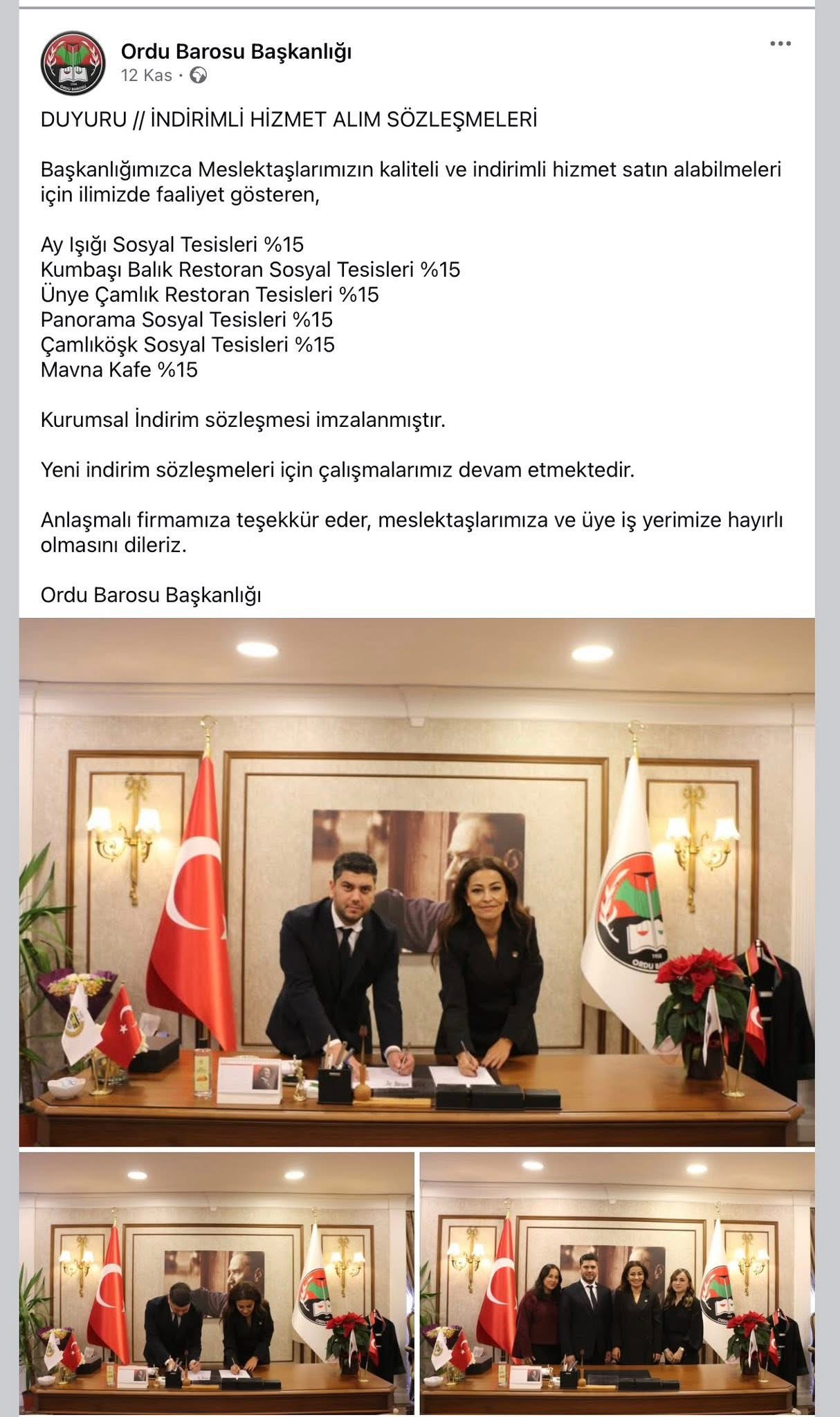View the second photo of the signing
Screen dimensions: 840x1417
217,1283
